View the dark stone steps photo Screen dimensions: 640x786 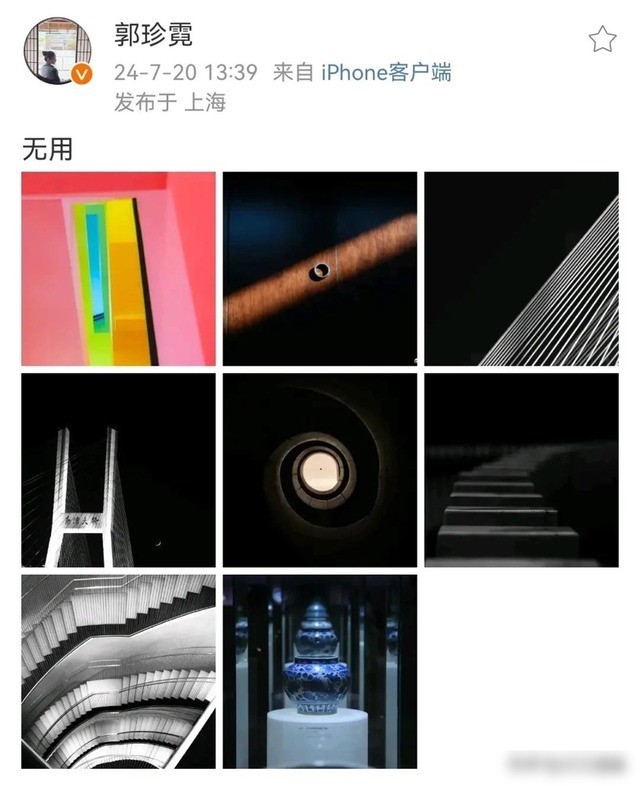pyautogui.click(x=521, y=471)
